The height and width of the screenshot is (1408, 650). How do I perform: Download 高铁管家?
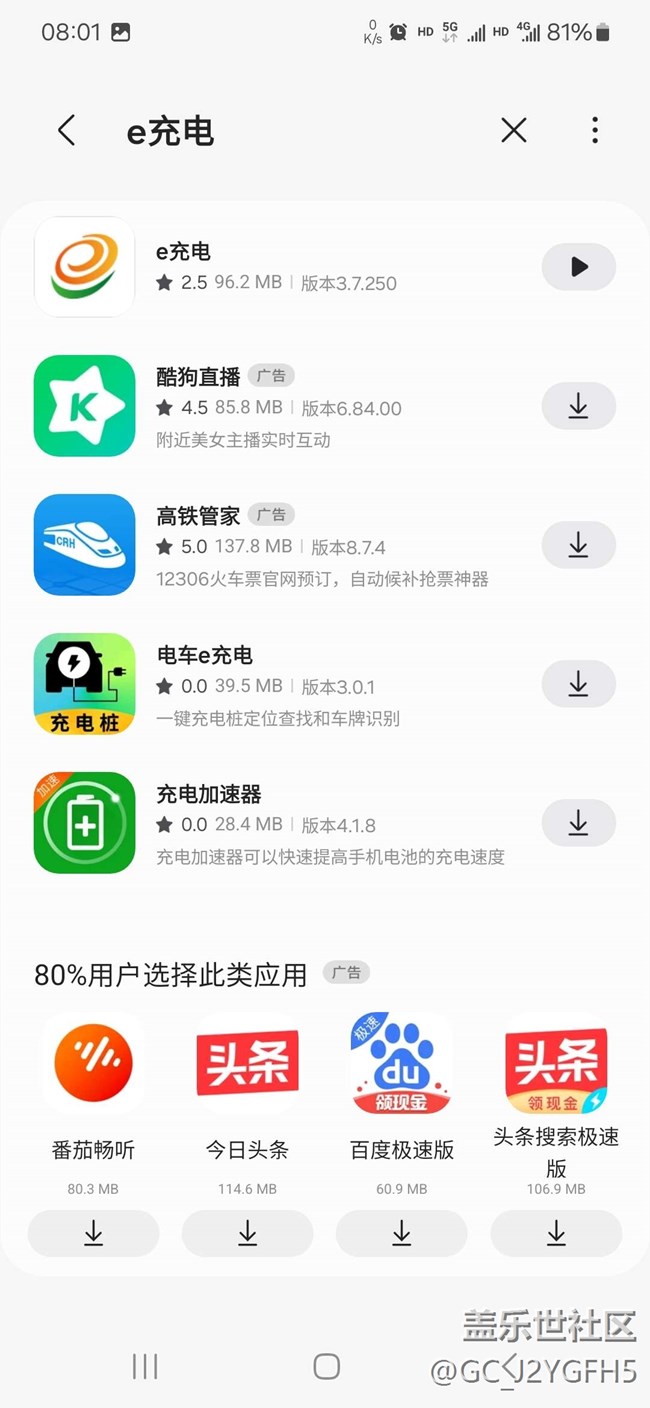click(x=578, y=545)
